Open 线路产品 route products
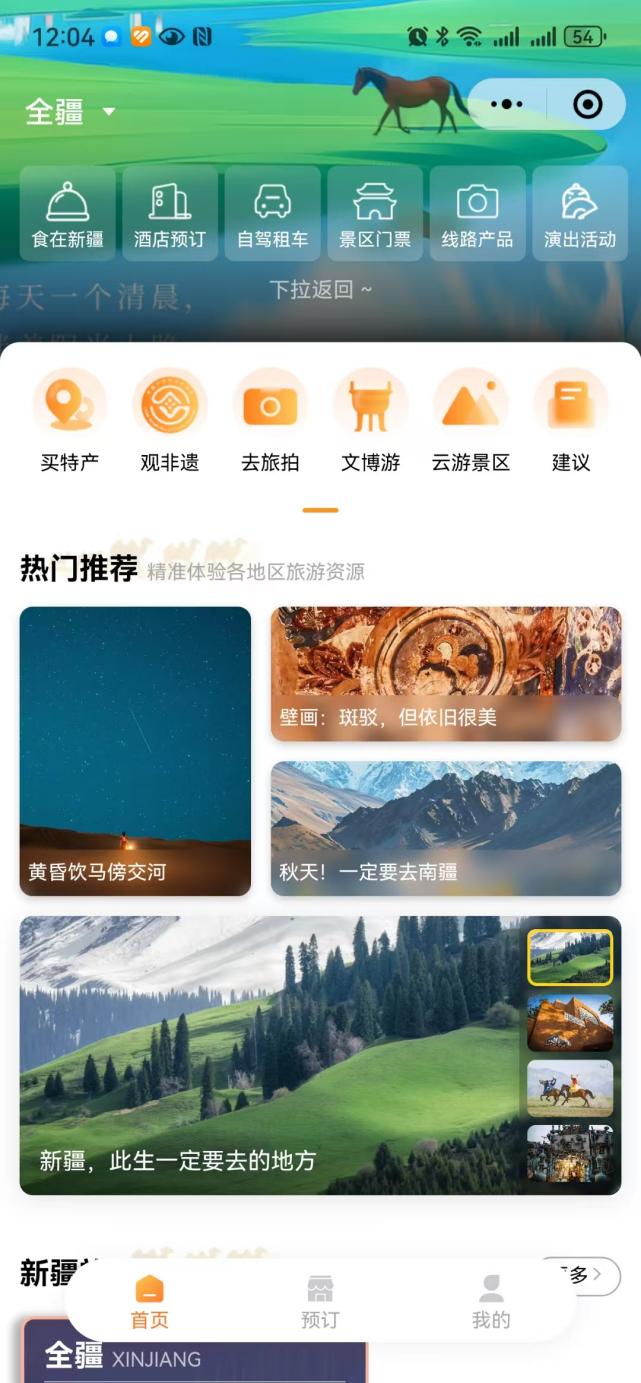The image size is (641, 1383). 478,214
